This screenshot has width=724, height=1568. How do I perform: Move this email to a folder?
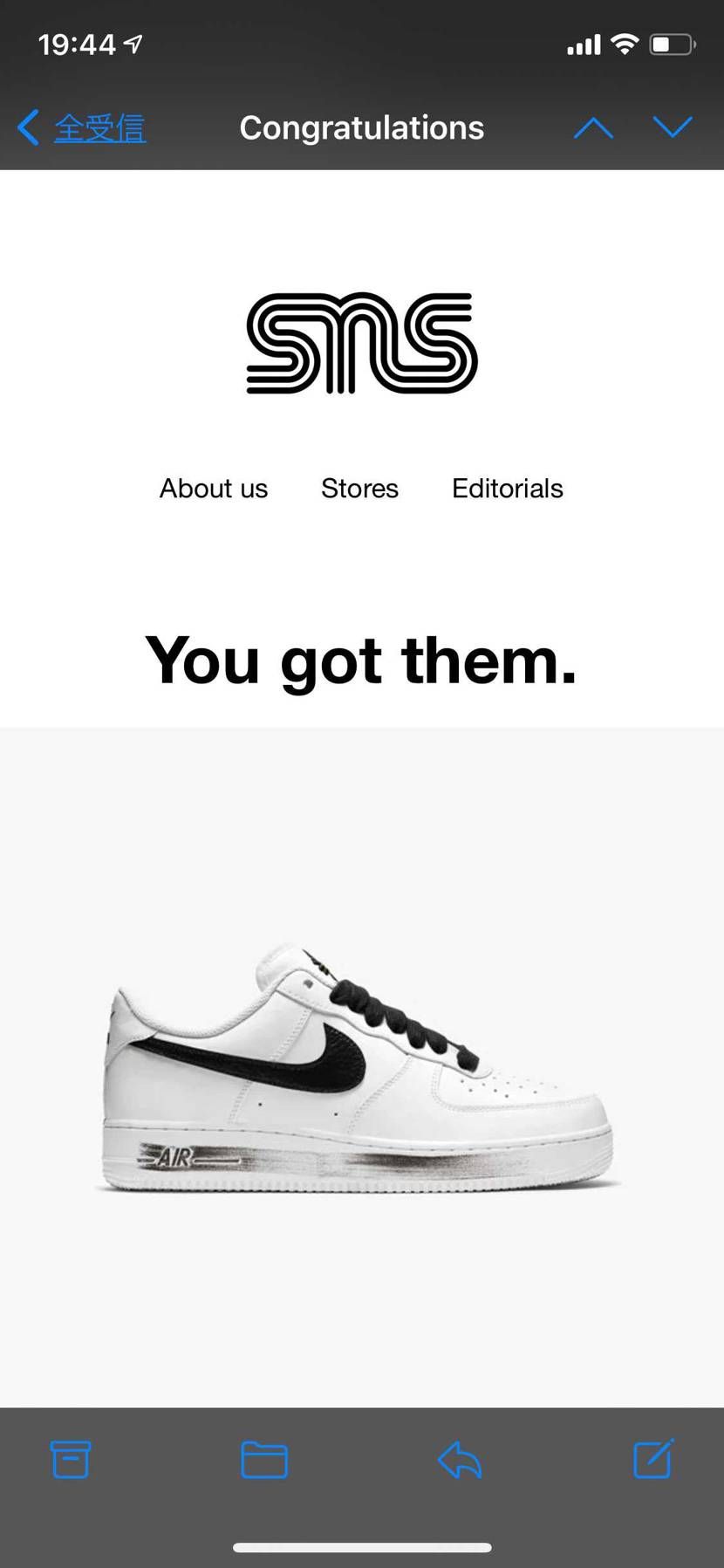pyautogui.click(x=264, y=1460)
